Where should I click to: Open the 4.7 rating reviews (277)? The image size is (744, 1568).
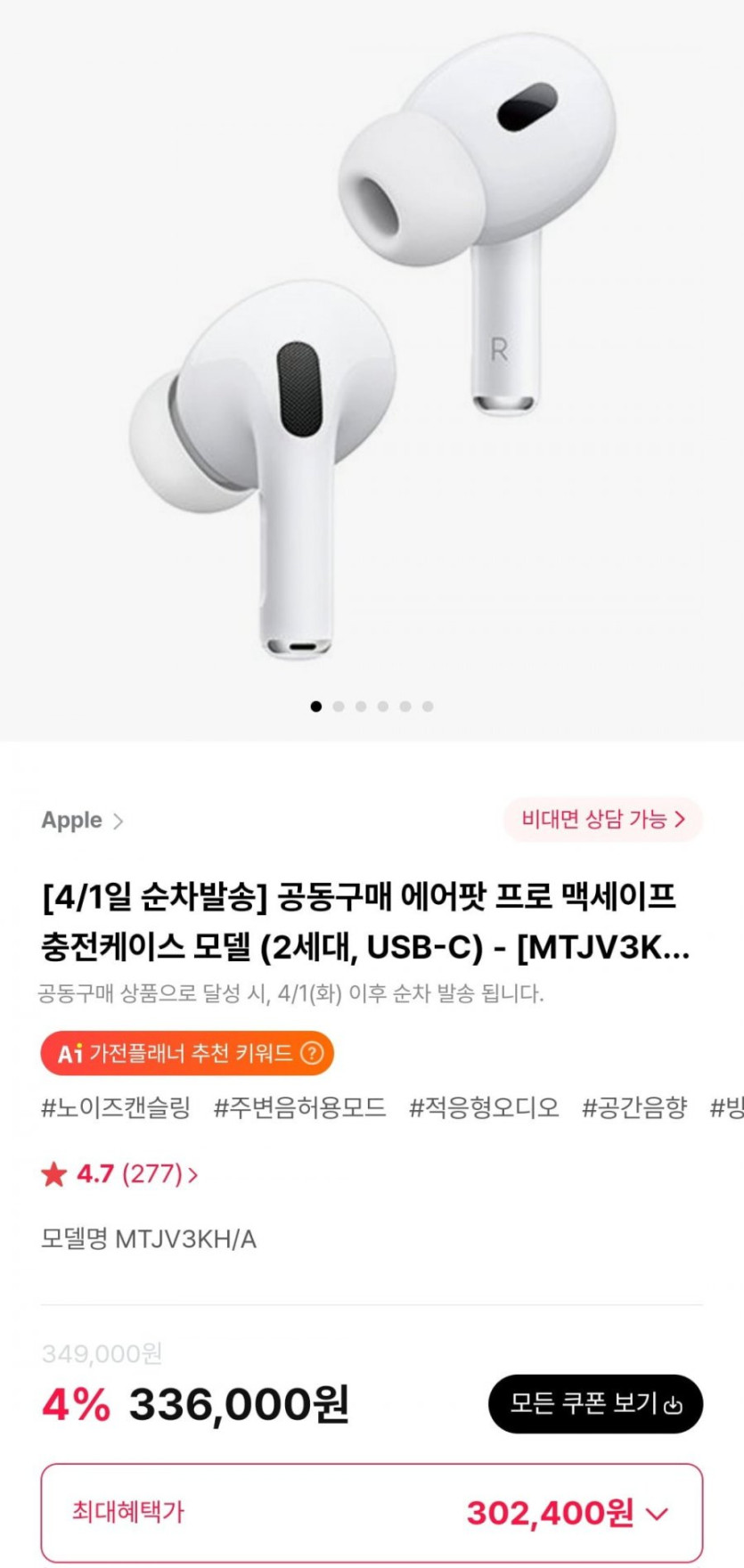[119, 1174]
